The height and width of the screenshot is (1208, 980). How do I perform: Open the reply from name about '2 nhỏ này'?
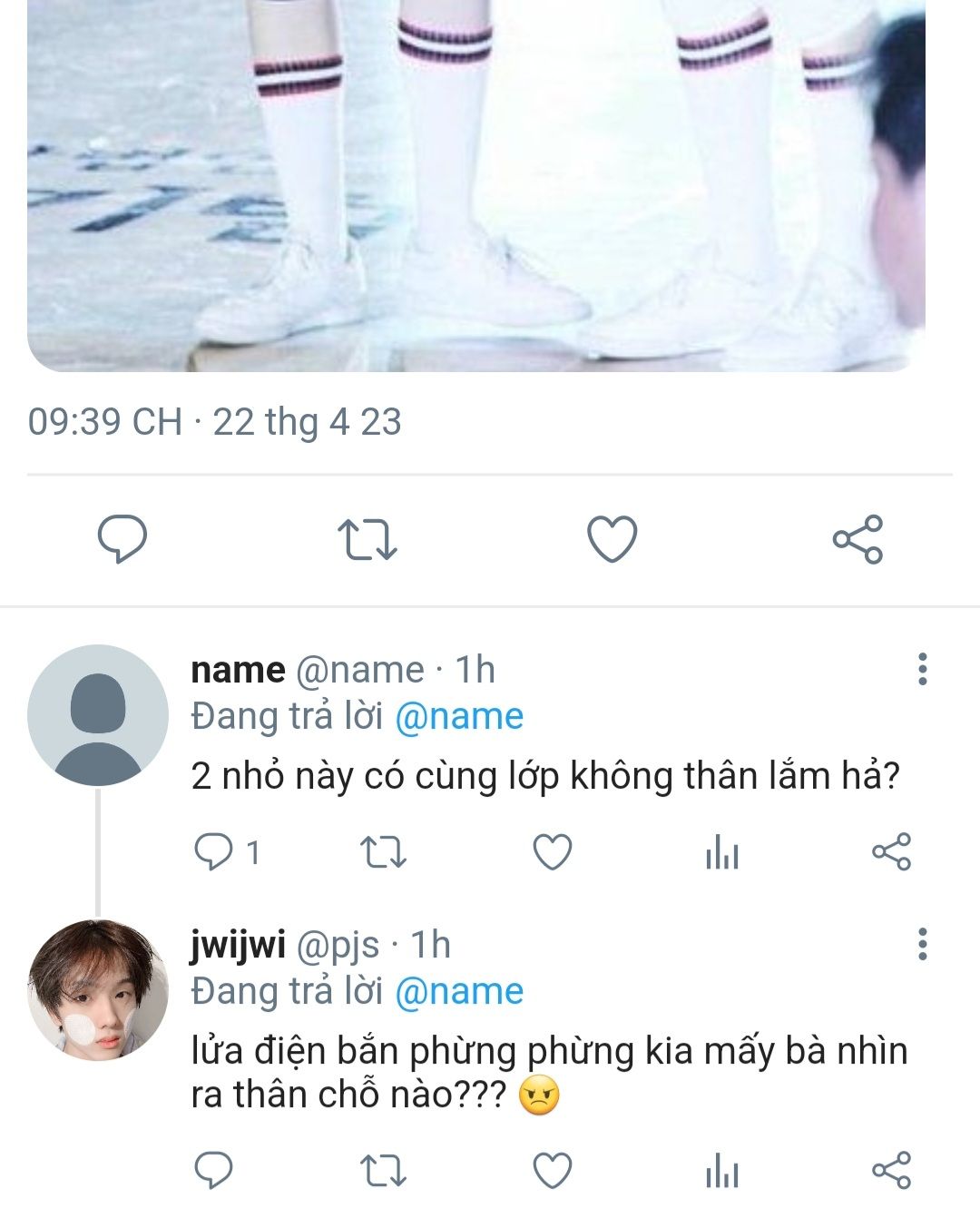(544, 776)
